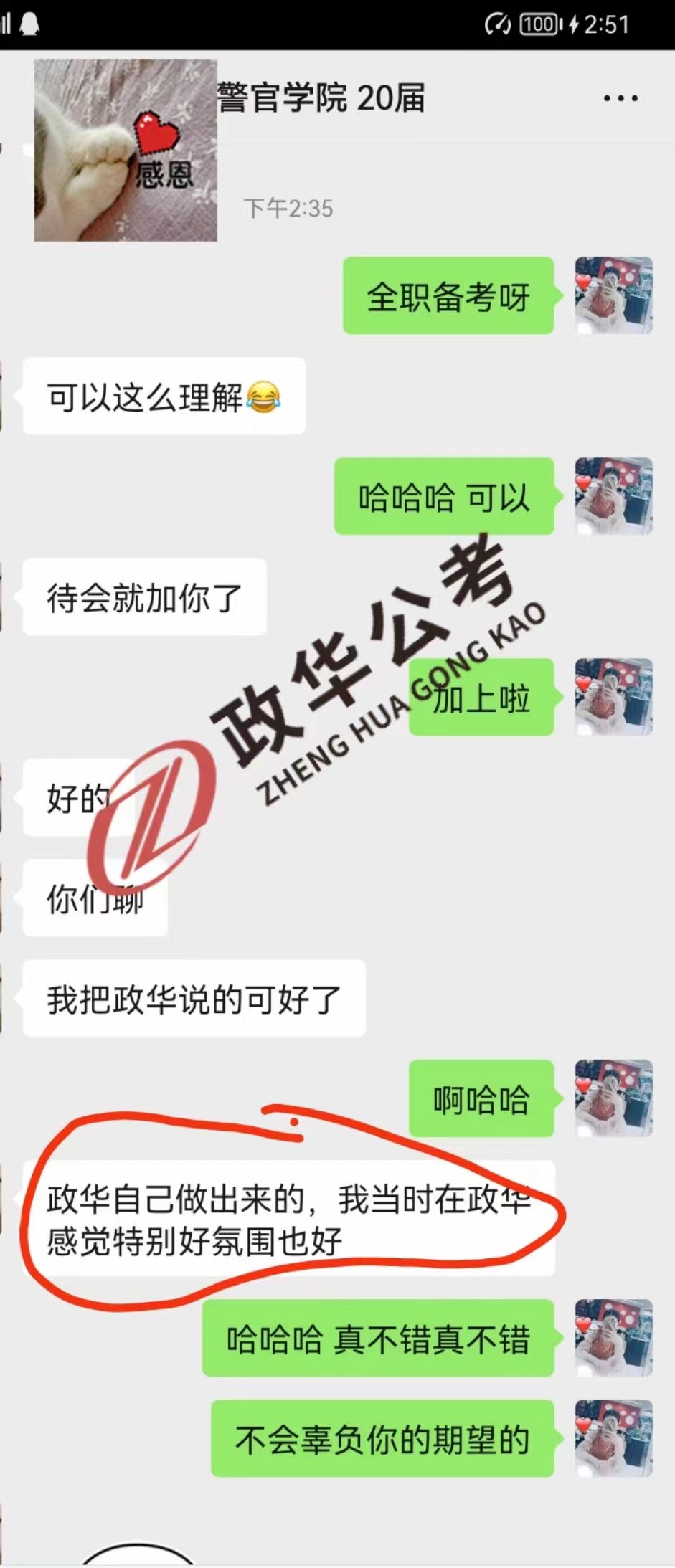
Task: Tap the avatar next to "啊哈哈"
Action: (613, 1098)
